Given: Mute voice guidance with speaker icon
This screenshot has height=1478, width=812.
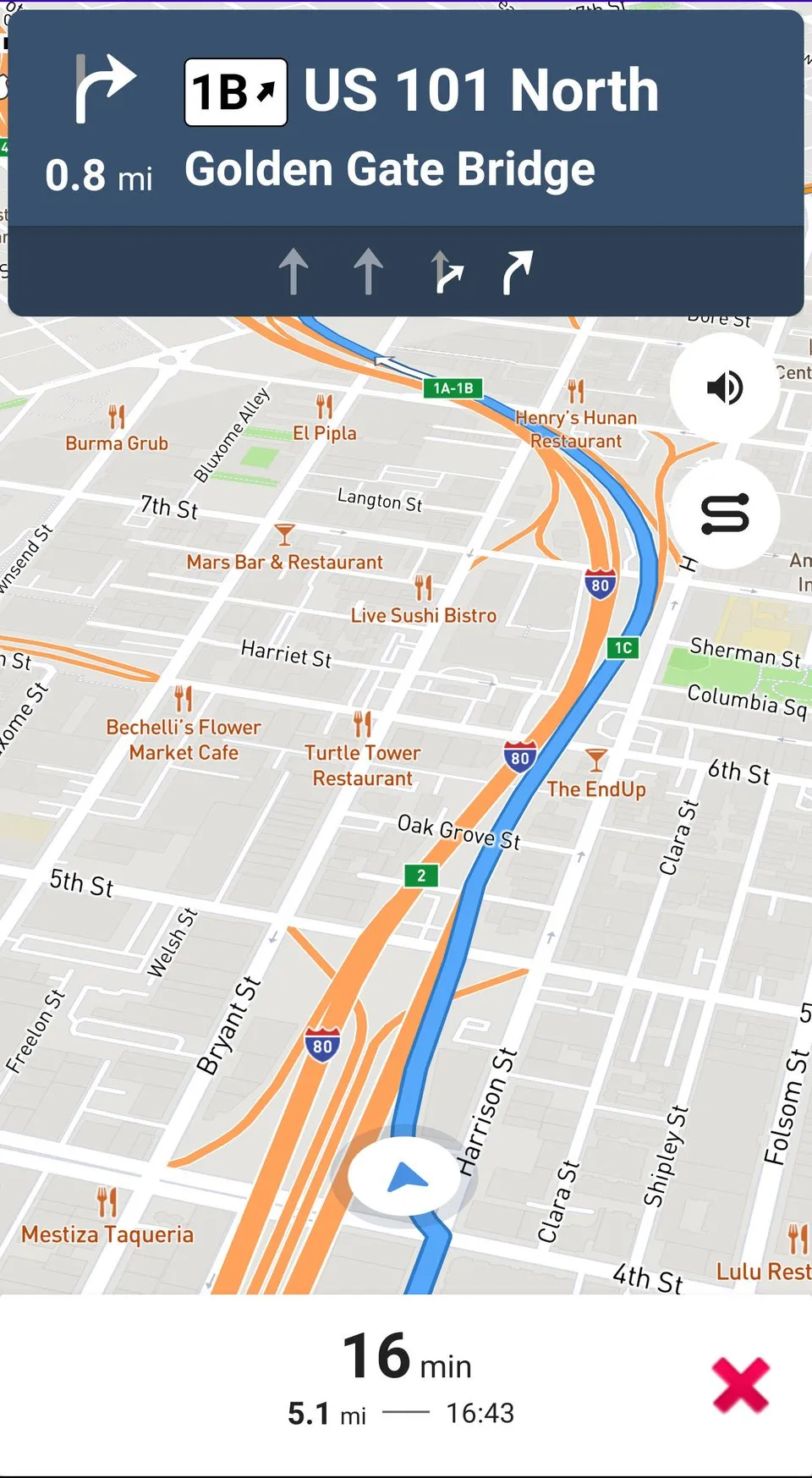Looking at the screenshot, I should pos(725,387).
